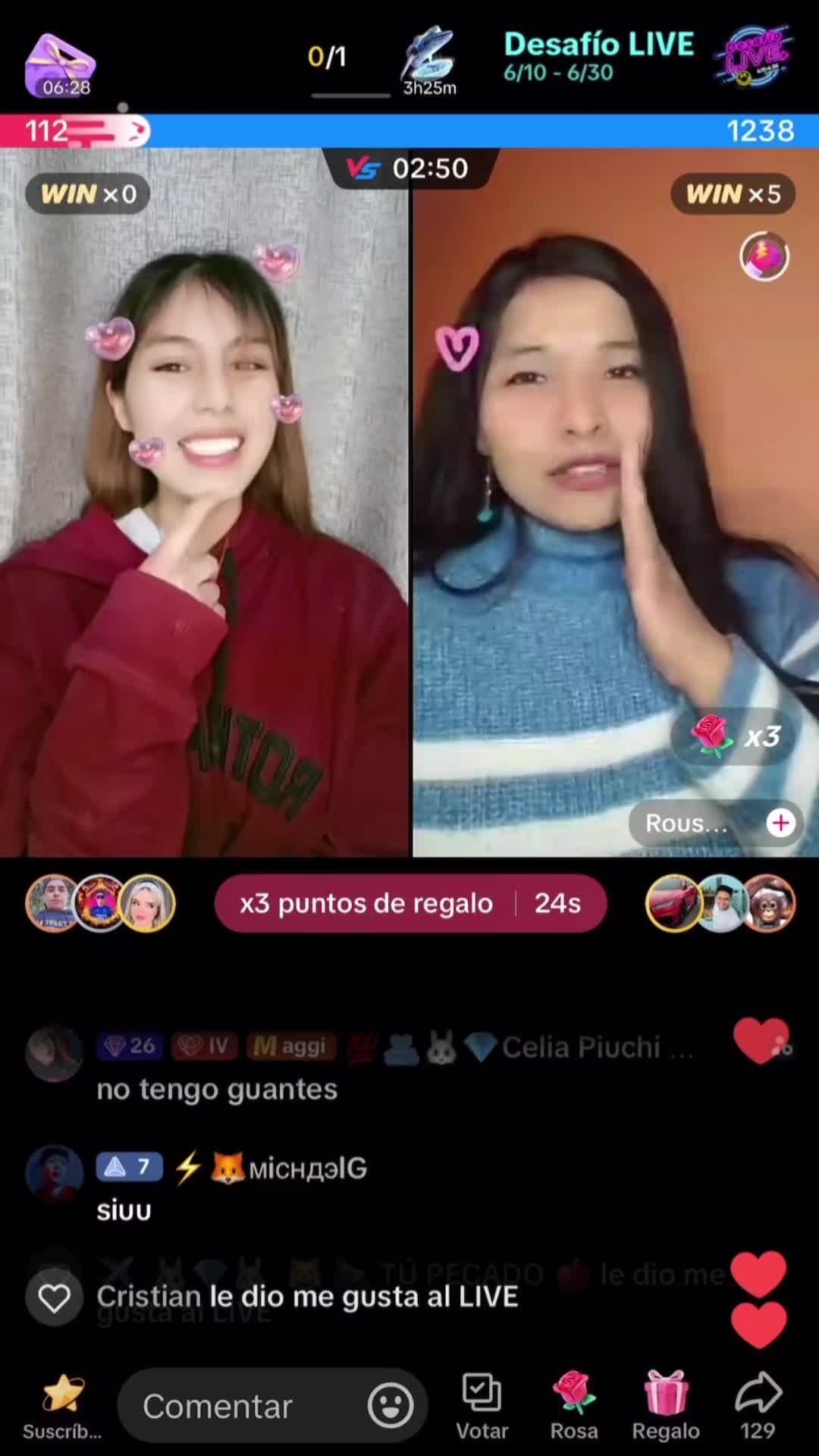Open the WIN x5 streak badge

tap(733, 194)
